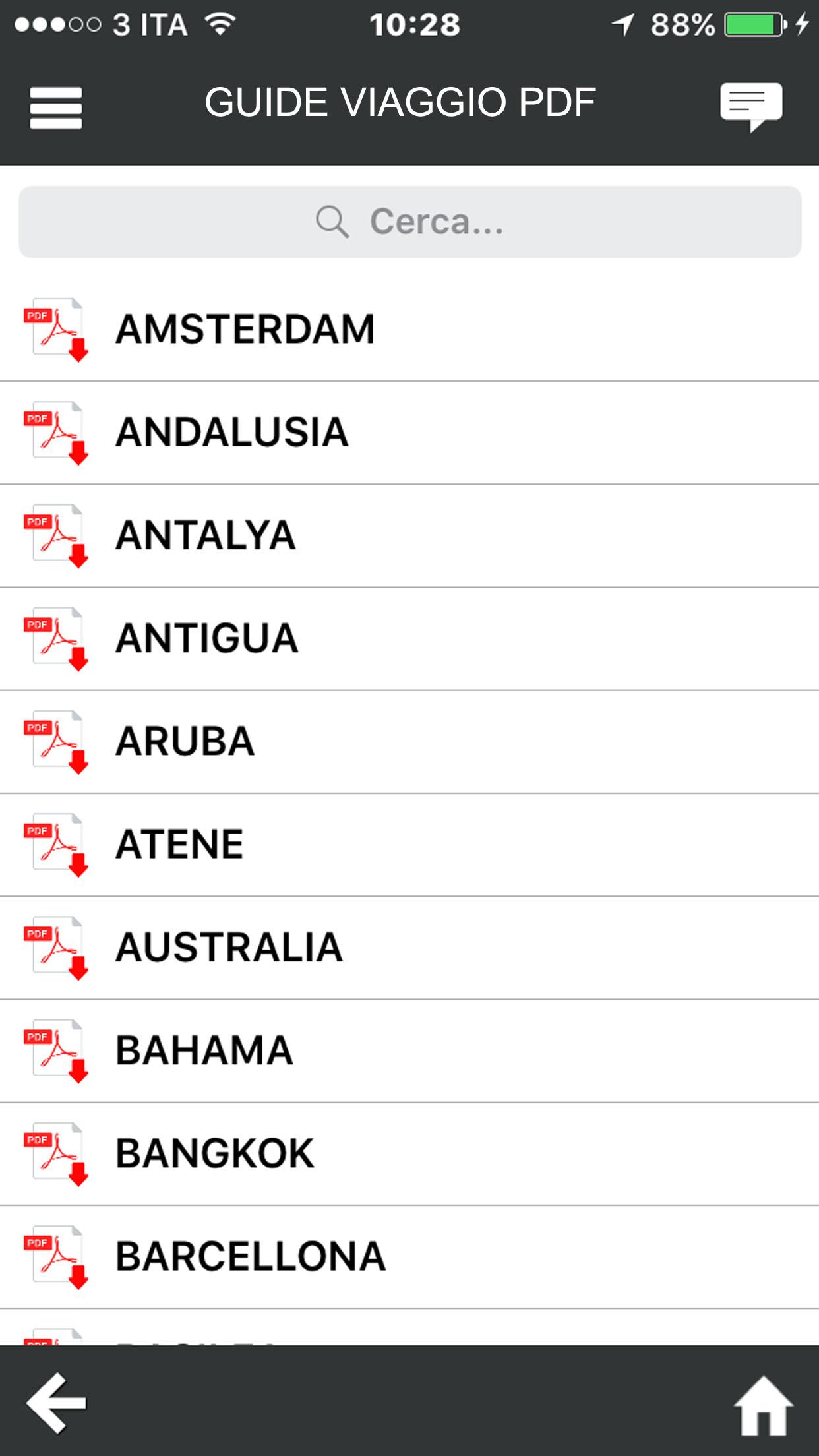The height and width of the screenshot is (1456, 819).
Task: Open the Bahama travel guide
Action: tap(204, 1050)
